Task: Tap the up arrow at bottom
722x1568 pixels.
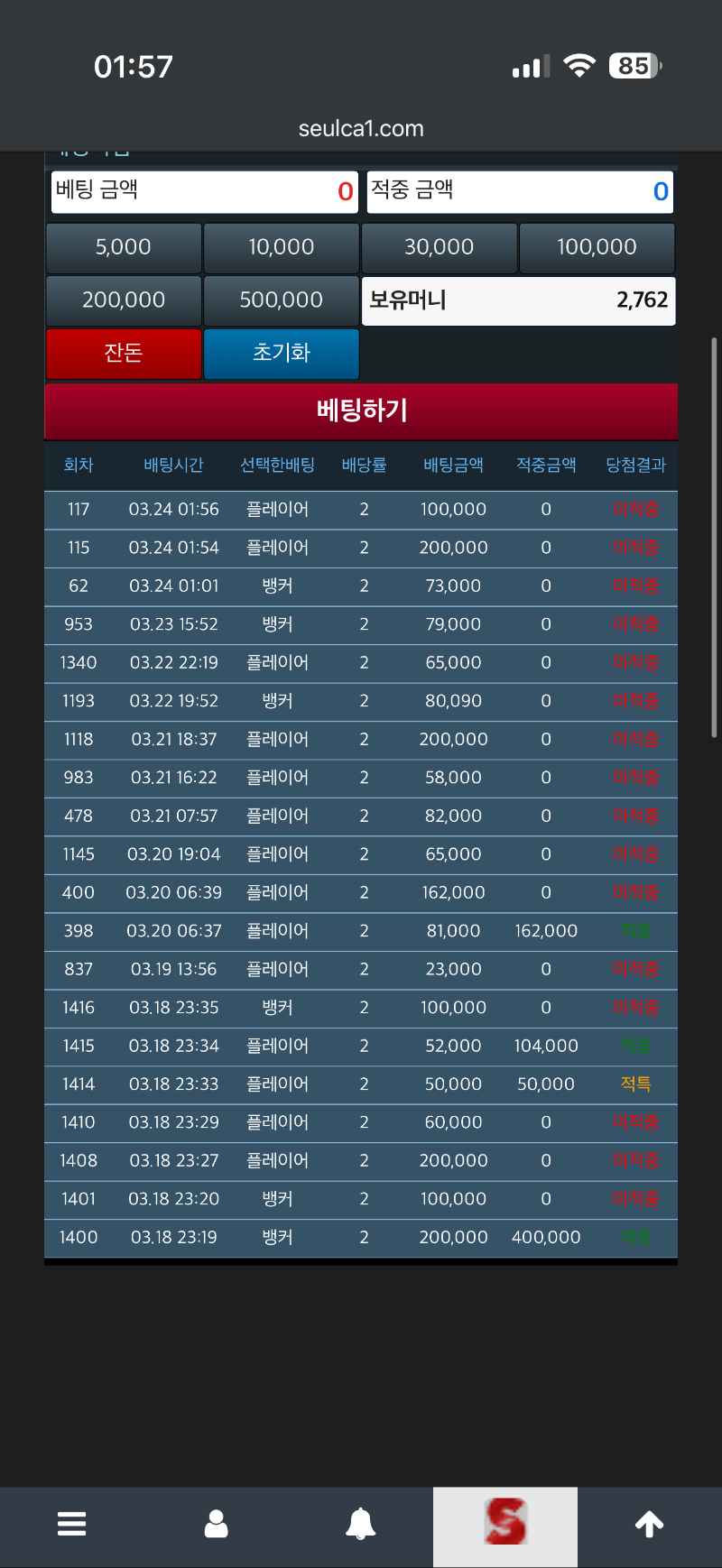Action: coord(650,1524)
